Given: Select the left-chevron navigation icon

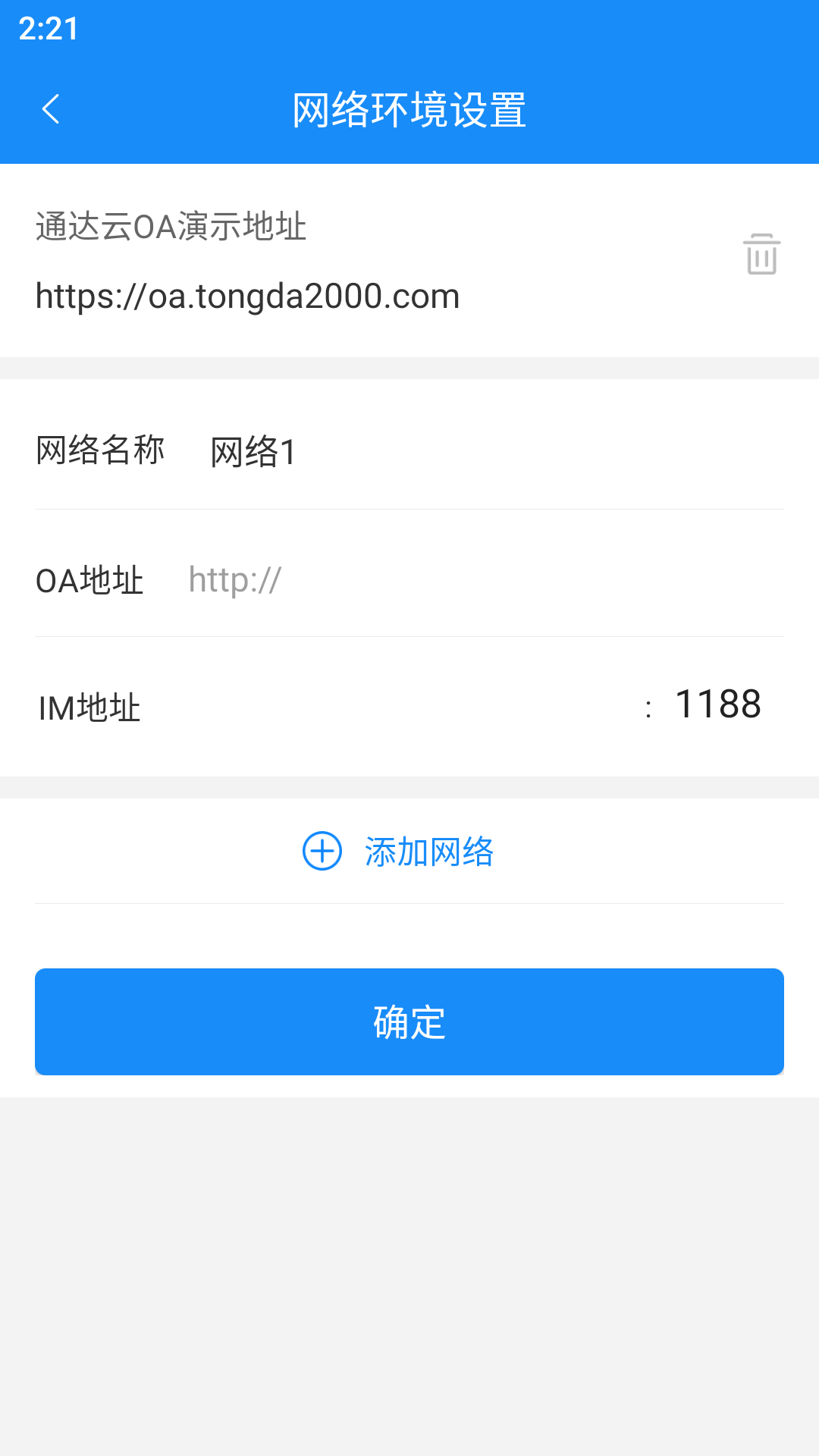Looking at the screenshot, I should [x=51, y=108].
